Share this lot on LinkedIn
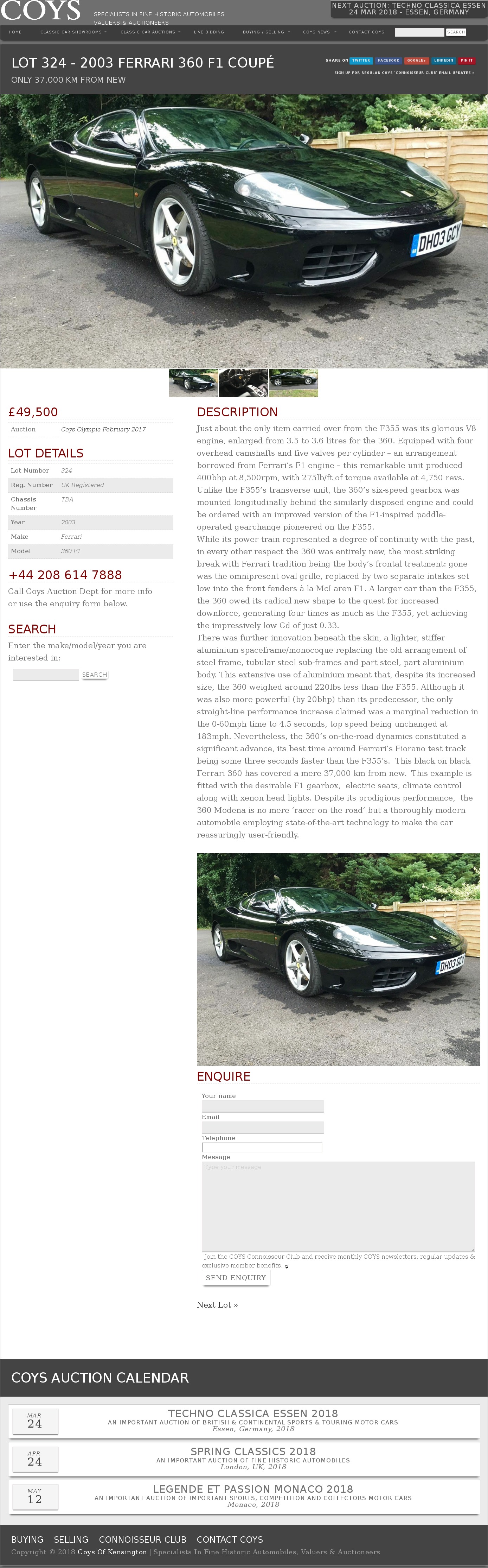 tap(443, 60)
